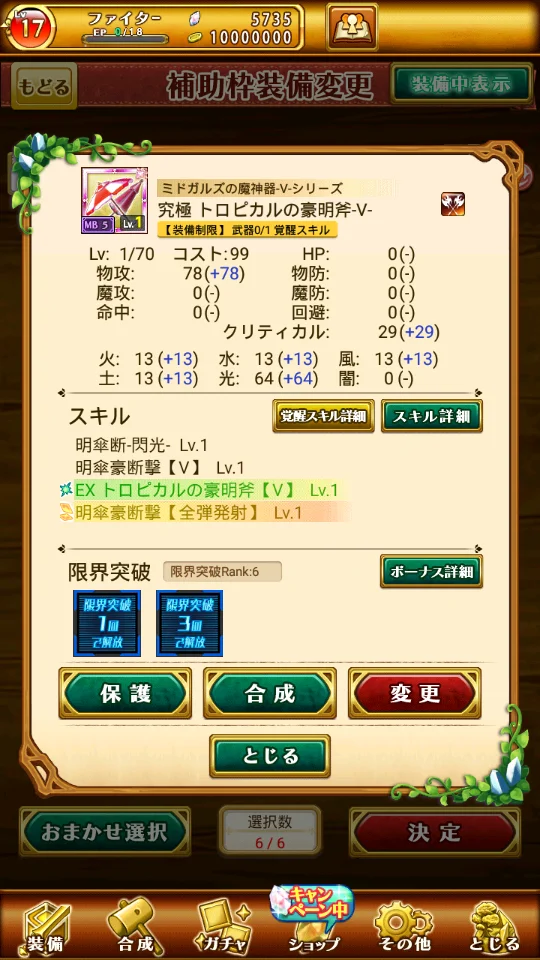
Task: Tap the 装備中表示 button
Action: 460,85
